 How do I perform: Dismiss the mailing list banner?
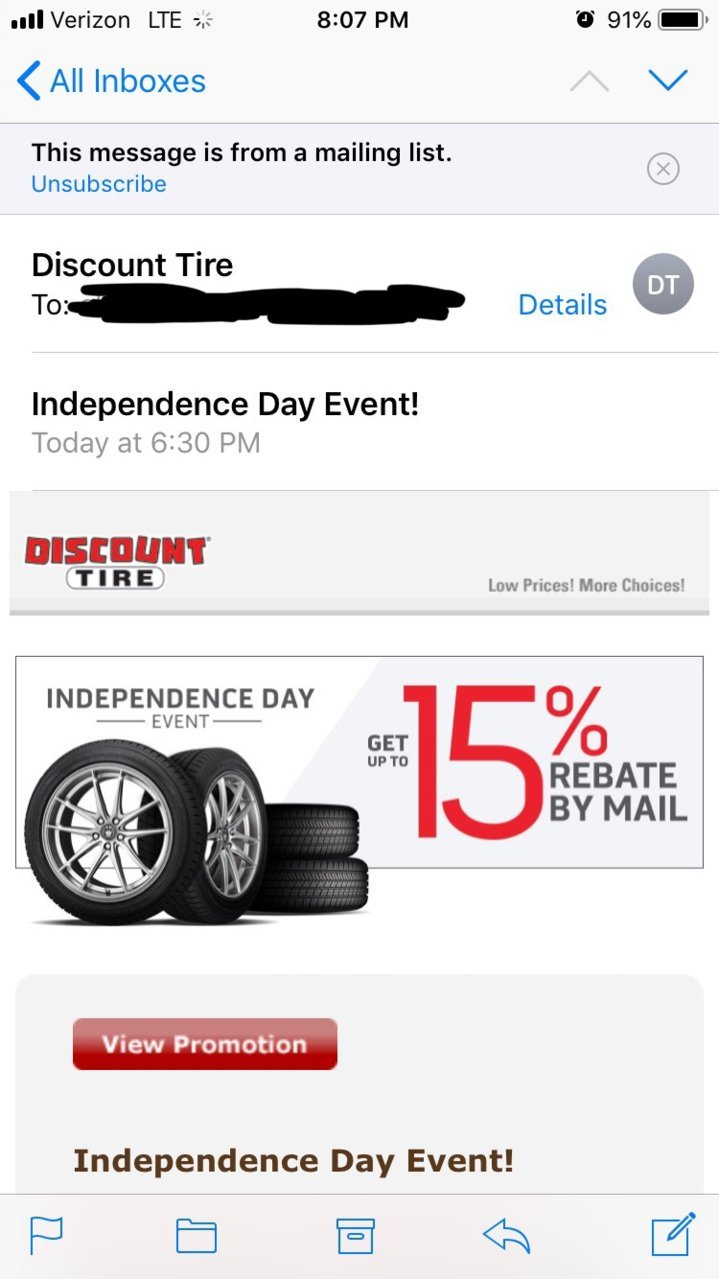click(x=663, y=169)
